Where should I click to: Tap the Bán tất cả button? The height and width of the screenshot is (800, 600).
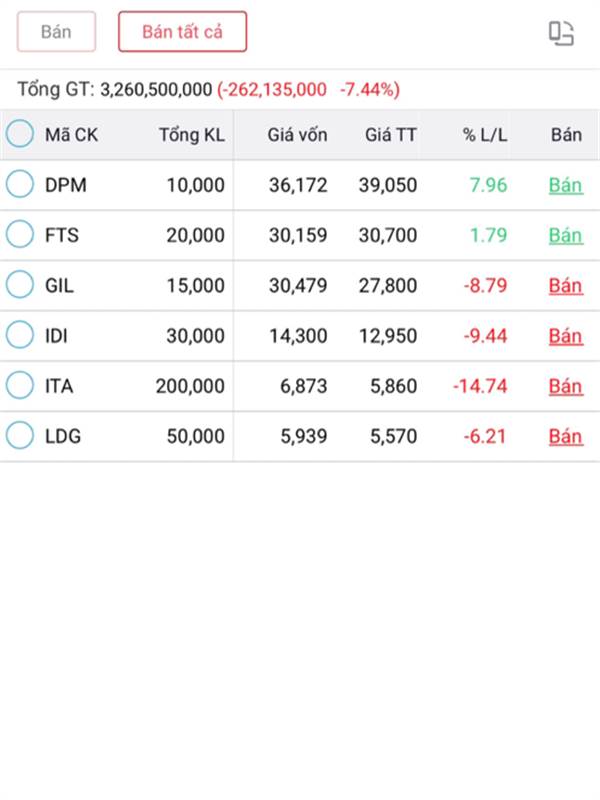[182, 32]
